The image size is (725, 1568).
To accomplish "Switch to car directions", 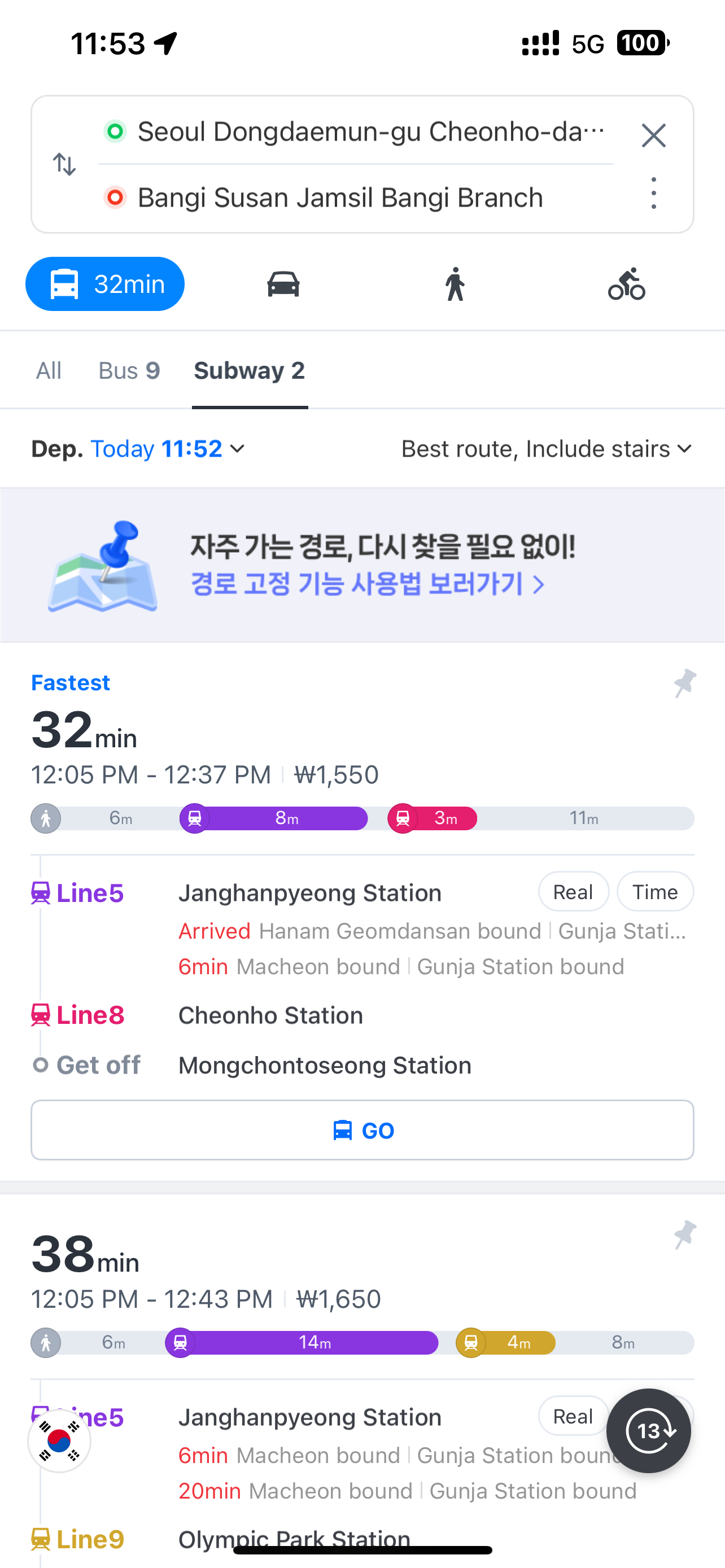I will pos(283,284).
